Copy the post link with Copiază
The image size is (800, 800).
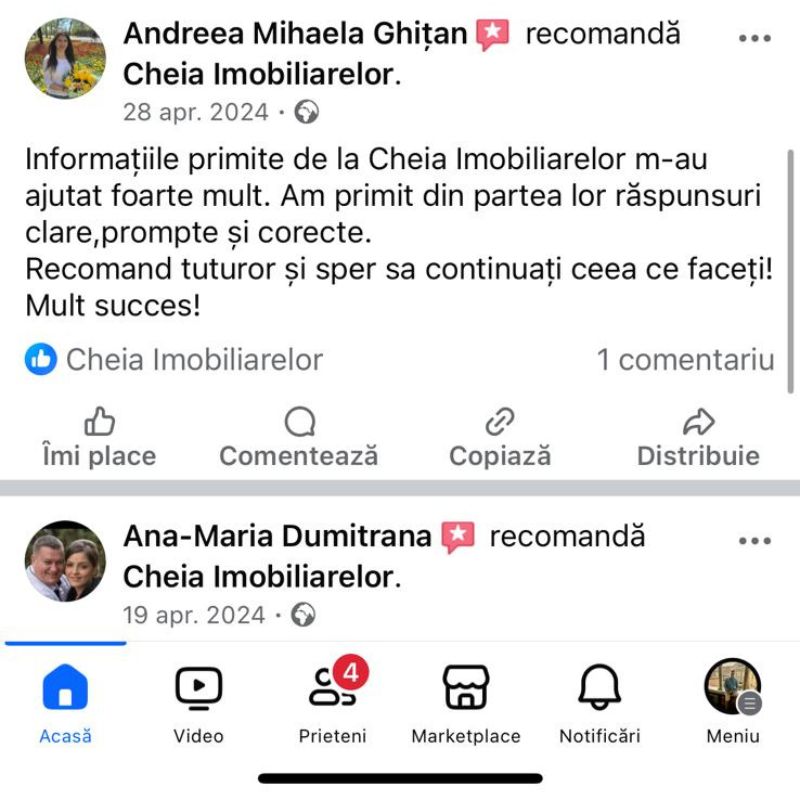pyautogui.click(x=499, y=438)
